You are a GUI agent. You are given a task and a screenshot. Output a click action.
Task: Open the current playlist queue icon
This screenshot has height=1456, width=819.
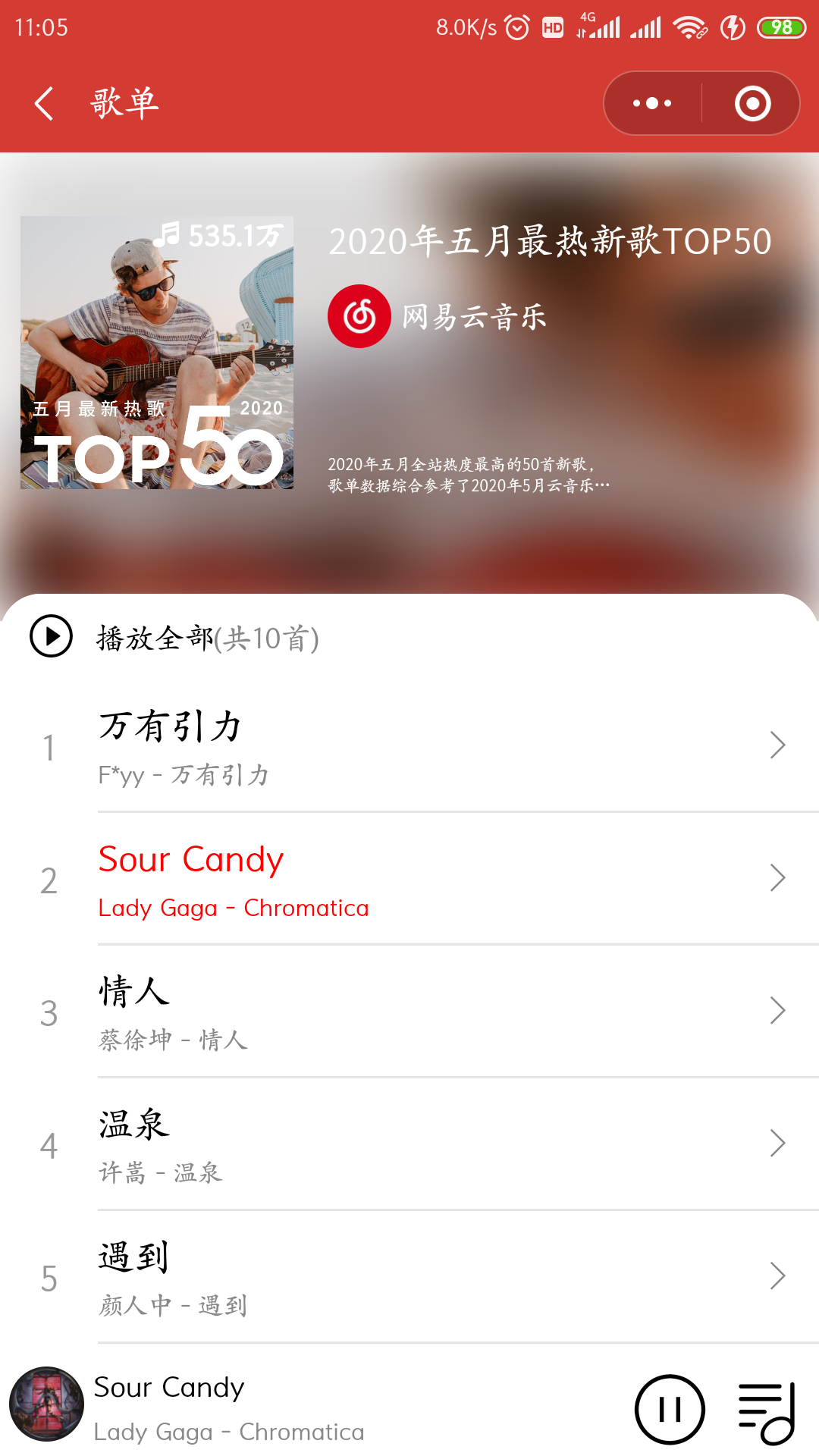pyautogui.click(x=767, y=1412)
